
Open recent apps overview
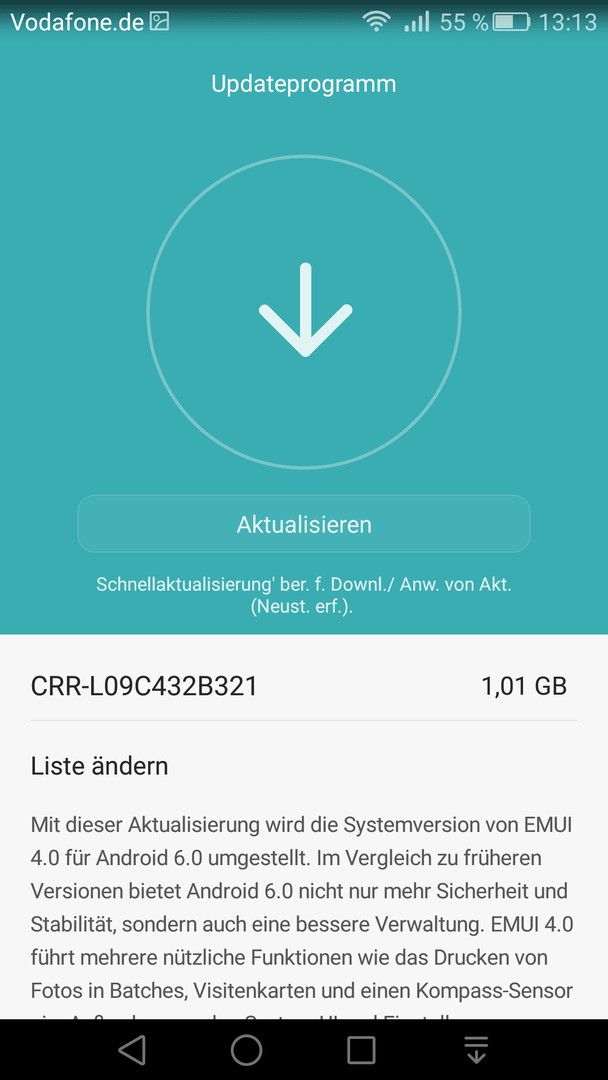click(x=361, y=1050)
